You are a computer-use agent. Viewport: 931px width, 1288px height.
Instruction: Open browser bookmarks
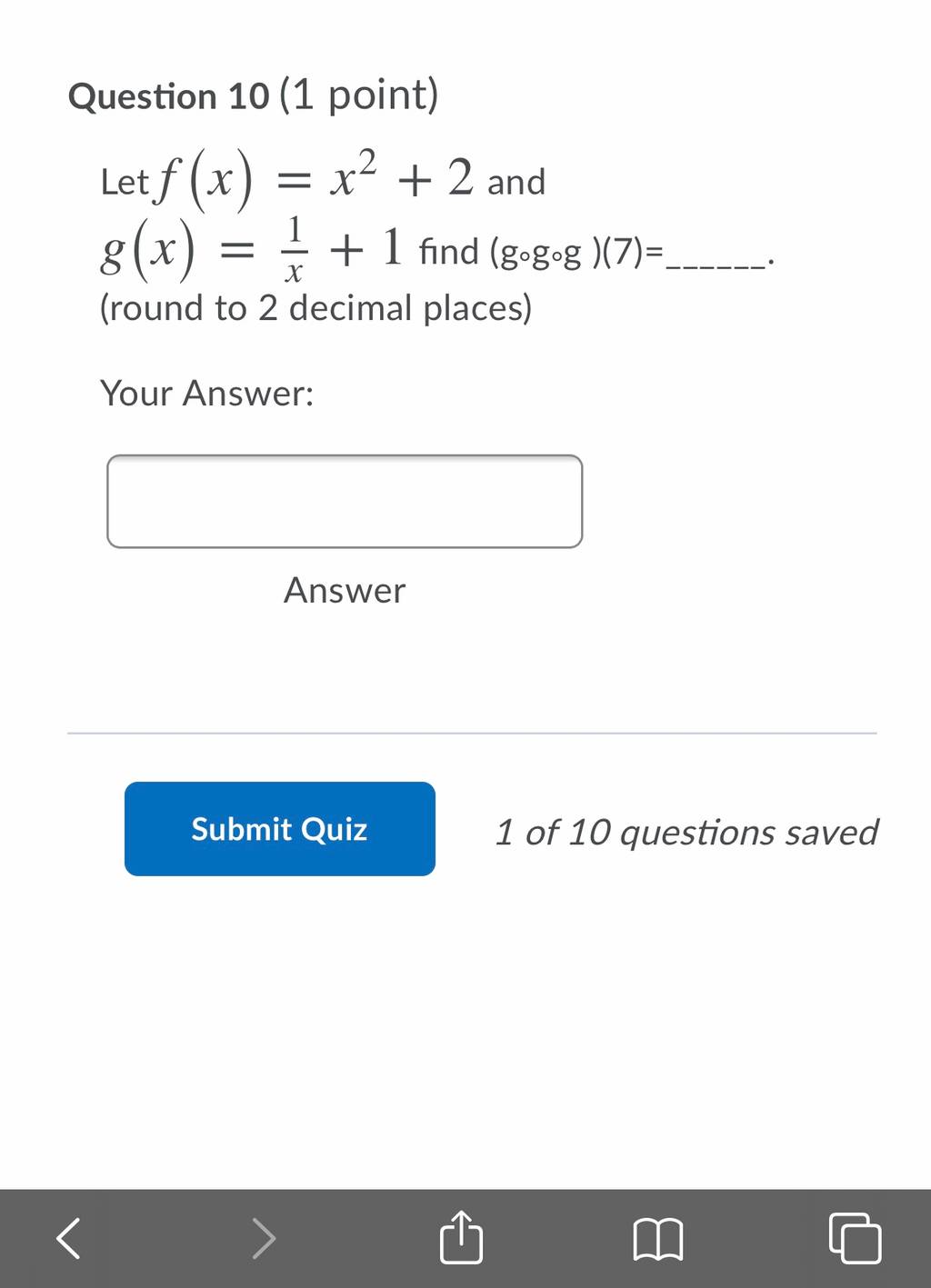(658, 1240)
